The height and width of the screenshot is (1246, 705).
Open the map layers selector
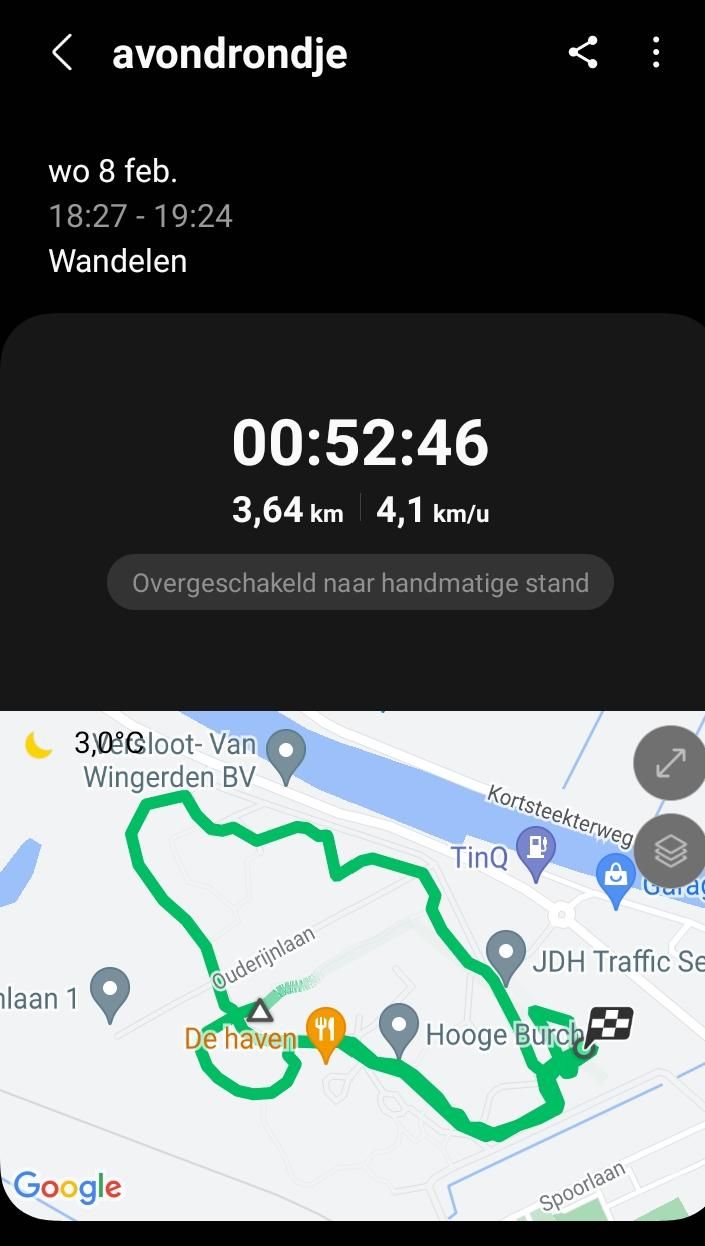coord(669,852)
